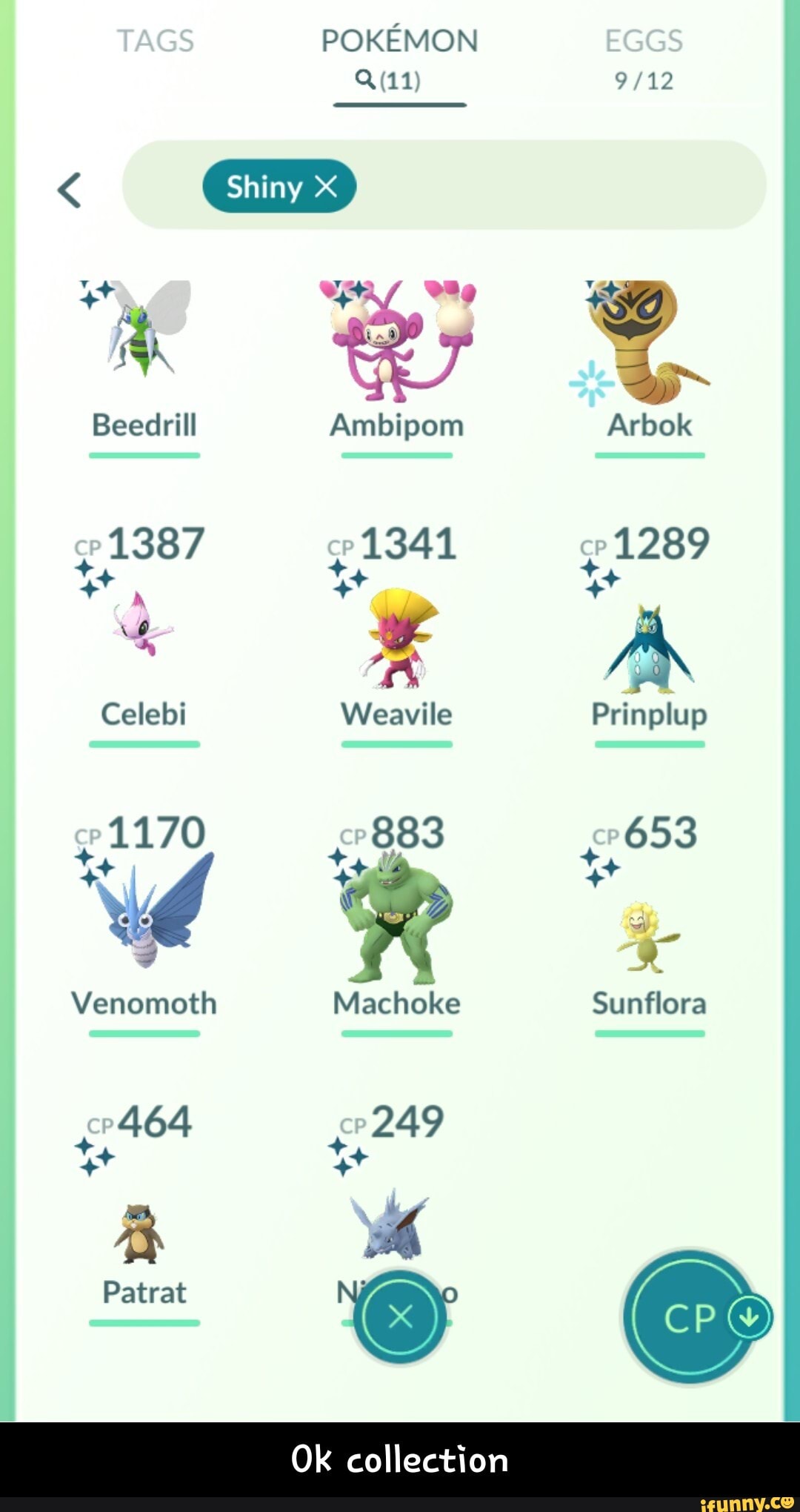The width and height of the screenshot is (800, 1512).
Task: Tap the search field next to the Shiny chip
Action: [556, 185]
